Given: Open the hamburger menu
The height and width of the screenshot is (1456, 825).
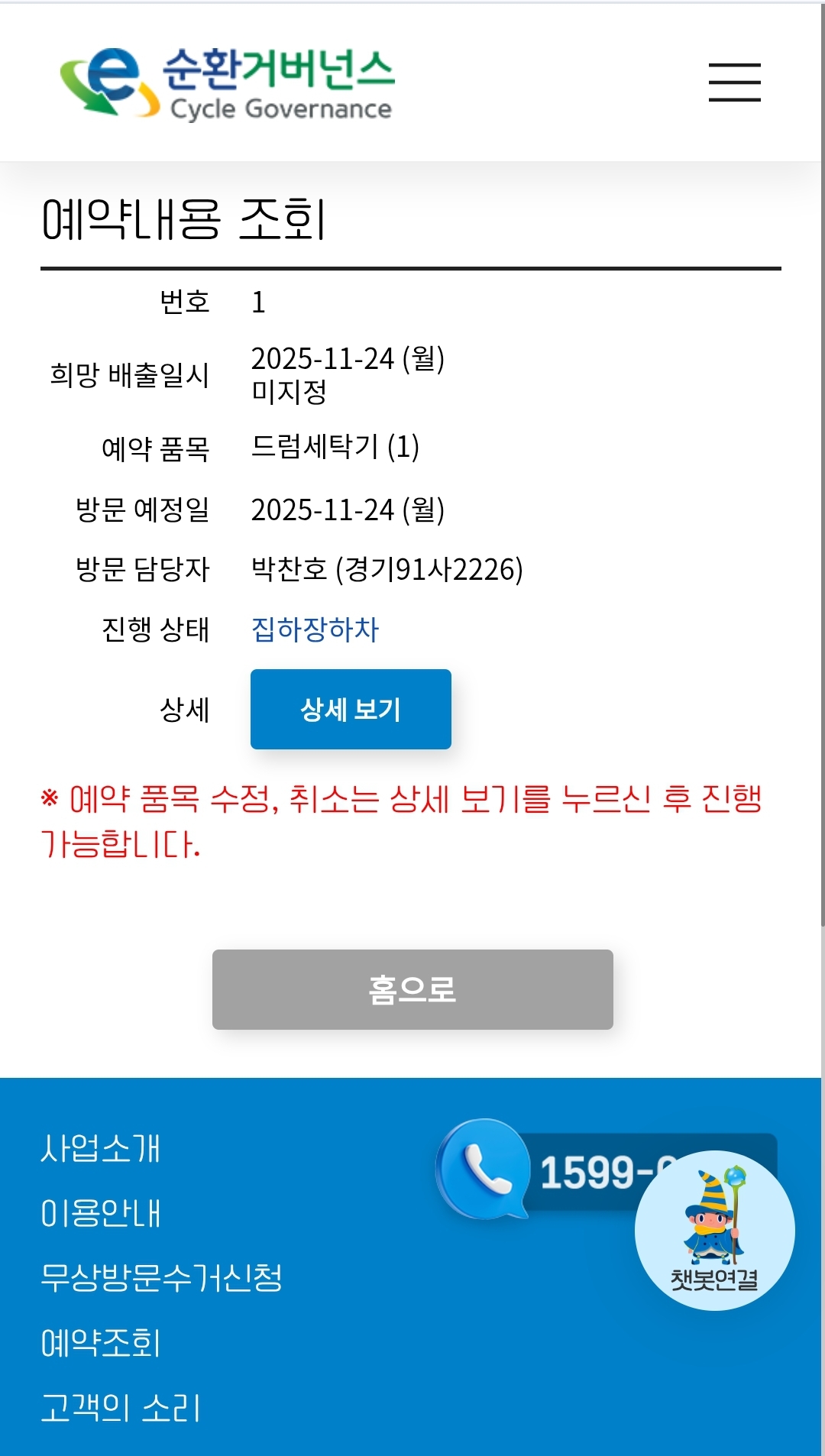Looking at the screenshot, I should click(x=734, y=83).
